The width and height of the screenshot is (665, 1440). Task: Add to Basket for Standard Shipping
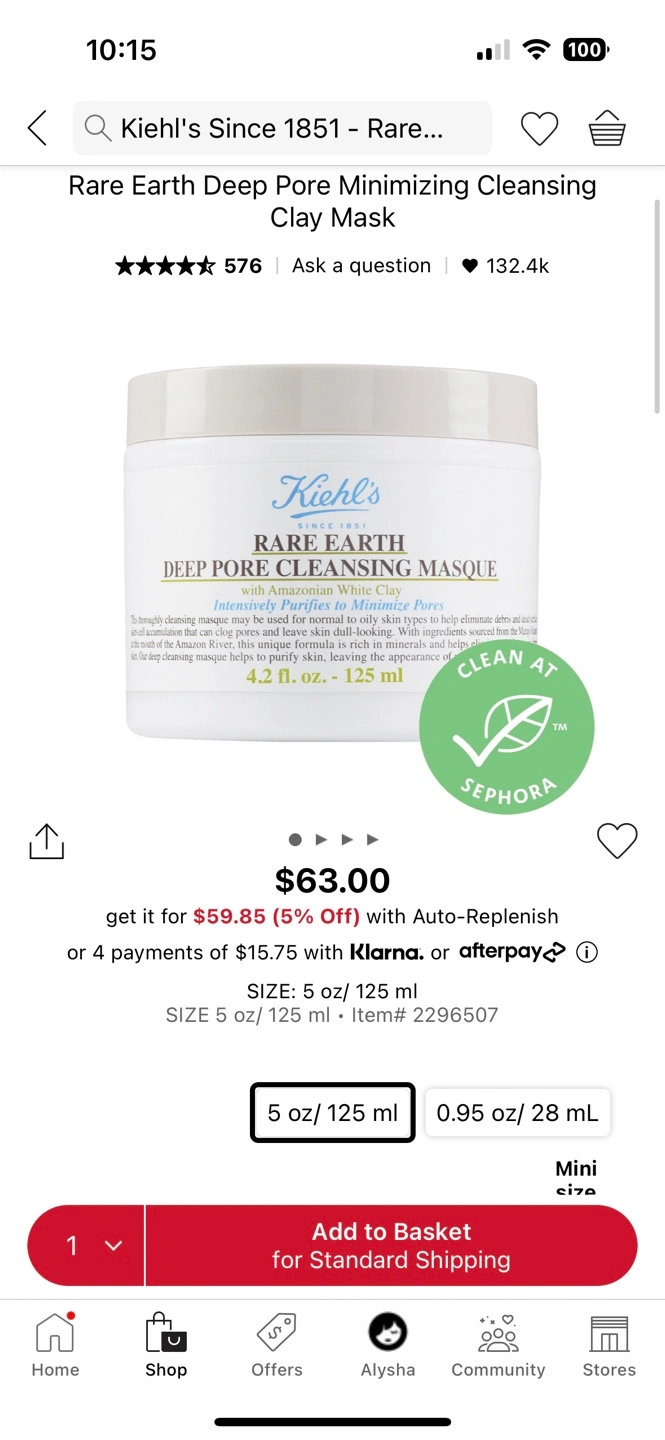(x=391, y=1245)
